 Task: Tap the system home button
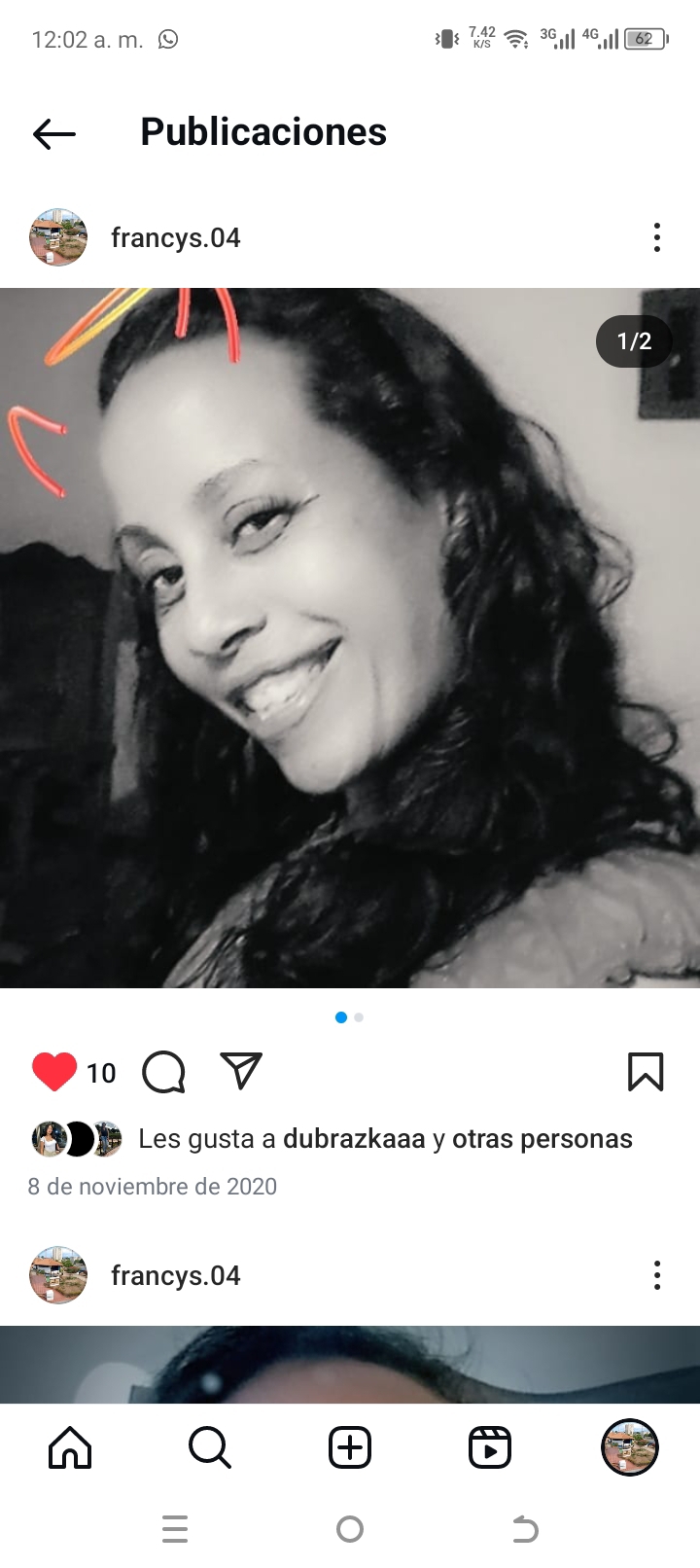[350, 1529]
